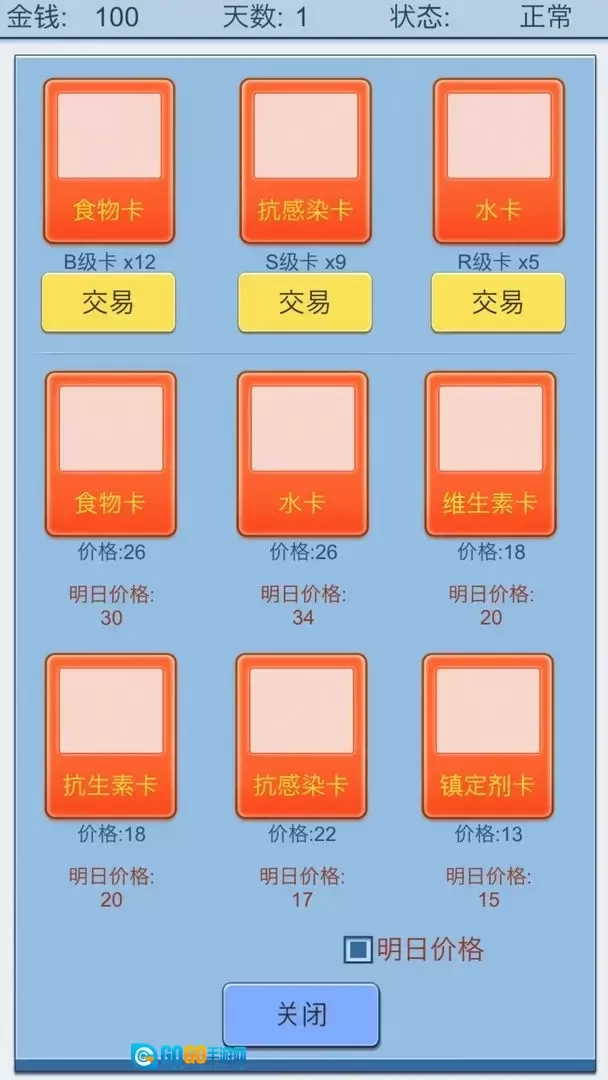Close the trading panel with 关闭

click(x=301, y=1015)
